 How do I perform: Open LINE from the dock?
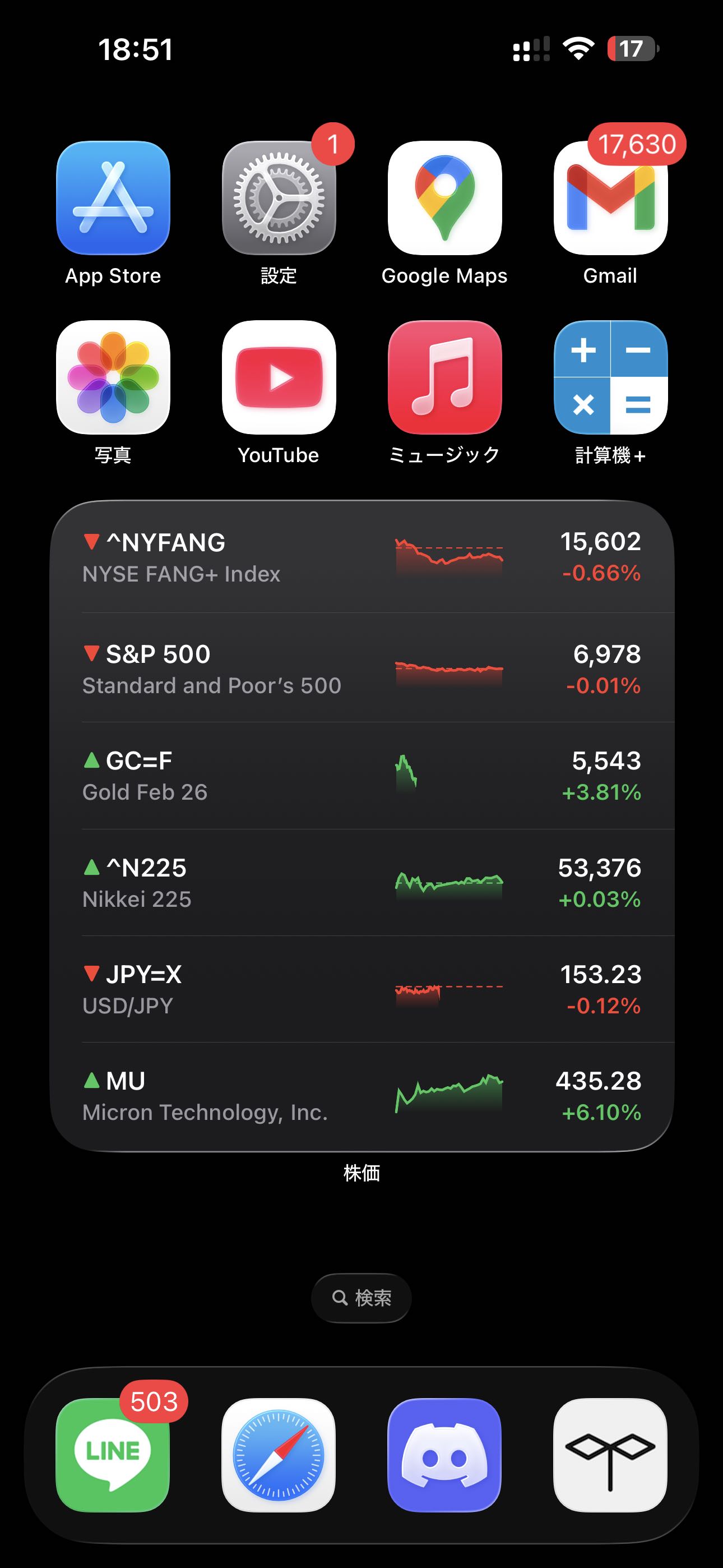click(113, 1455)
